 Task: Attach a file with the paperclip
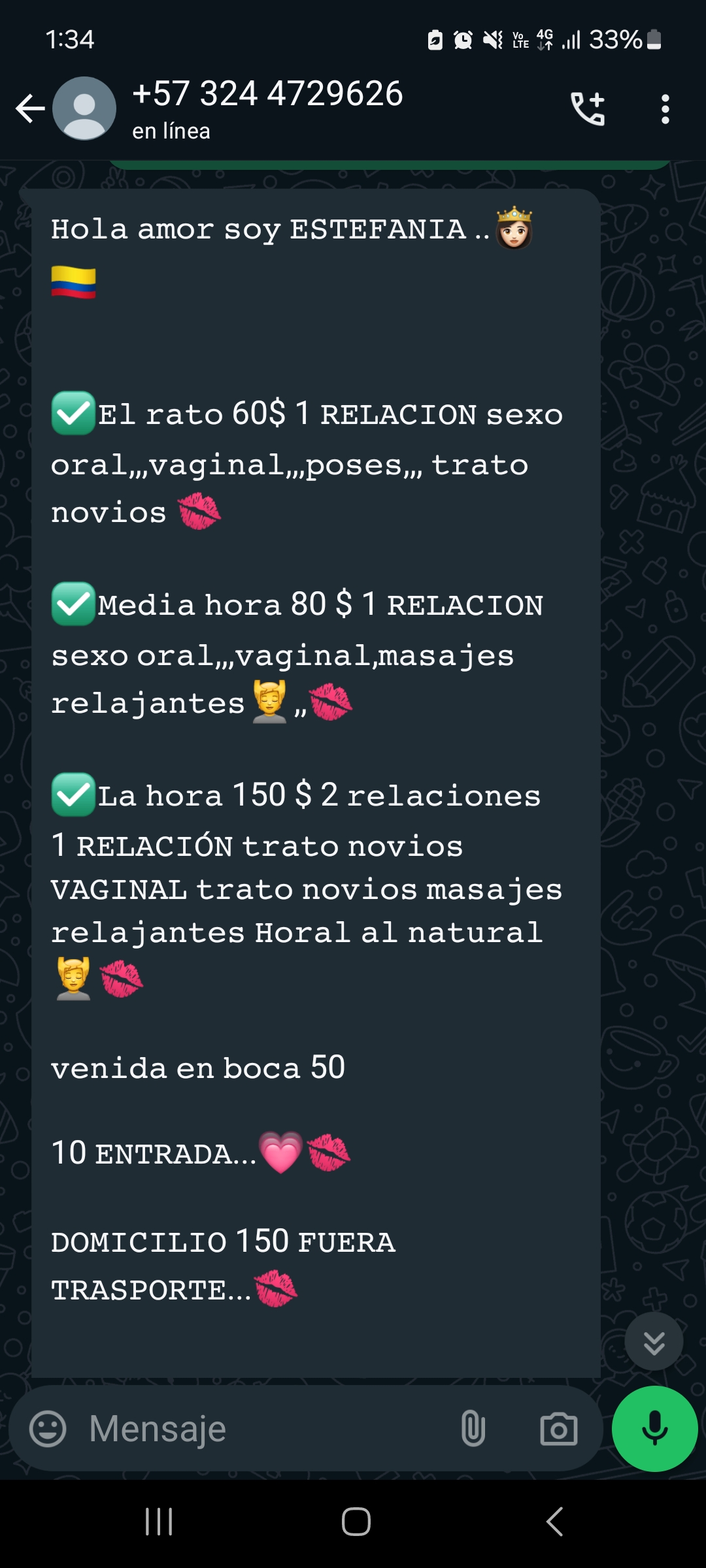click(x=473, y=1429)
